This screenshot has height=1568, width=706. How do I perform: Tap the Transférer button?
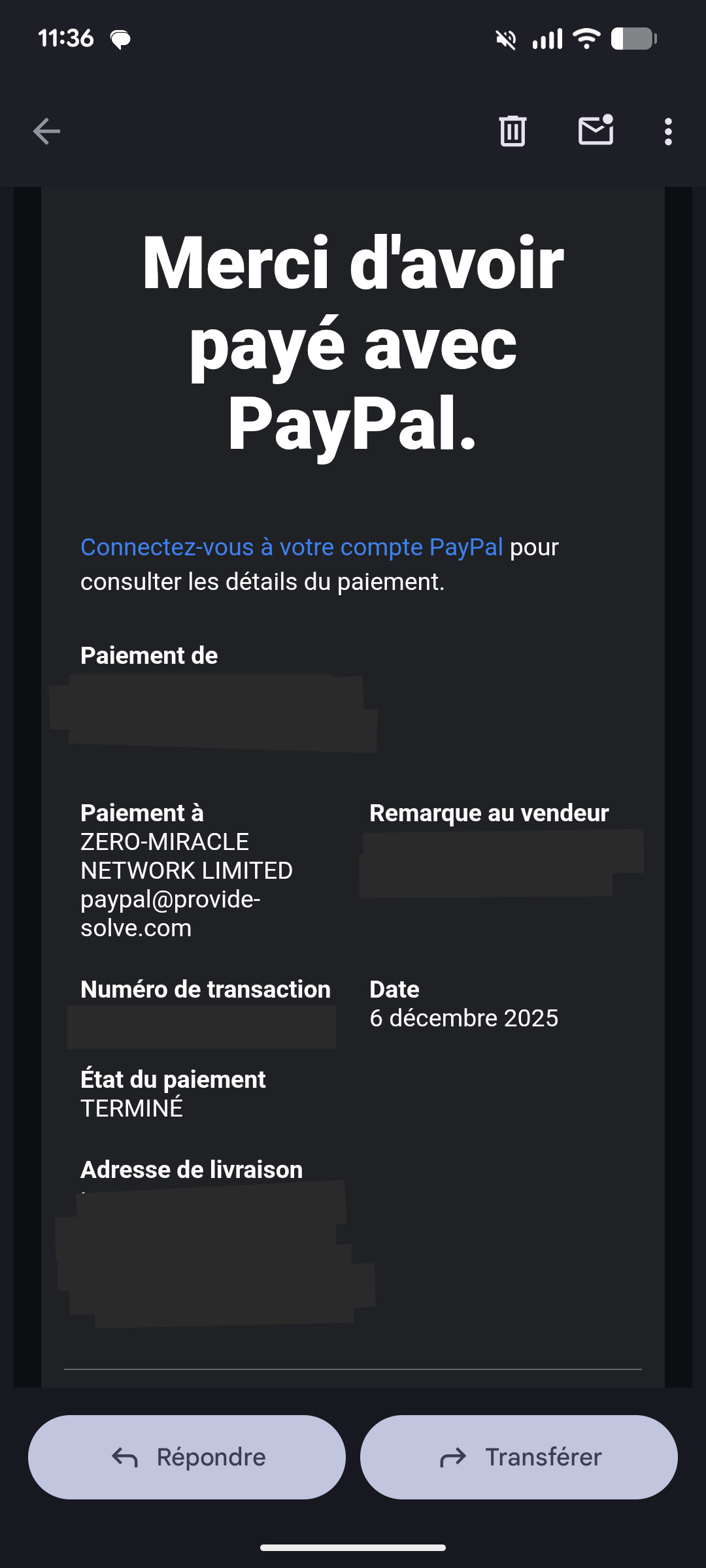pyautogui.click(x=519, y=1457)
